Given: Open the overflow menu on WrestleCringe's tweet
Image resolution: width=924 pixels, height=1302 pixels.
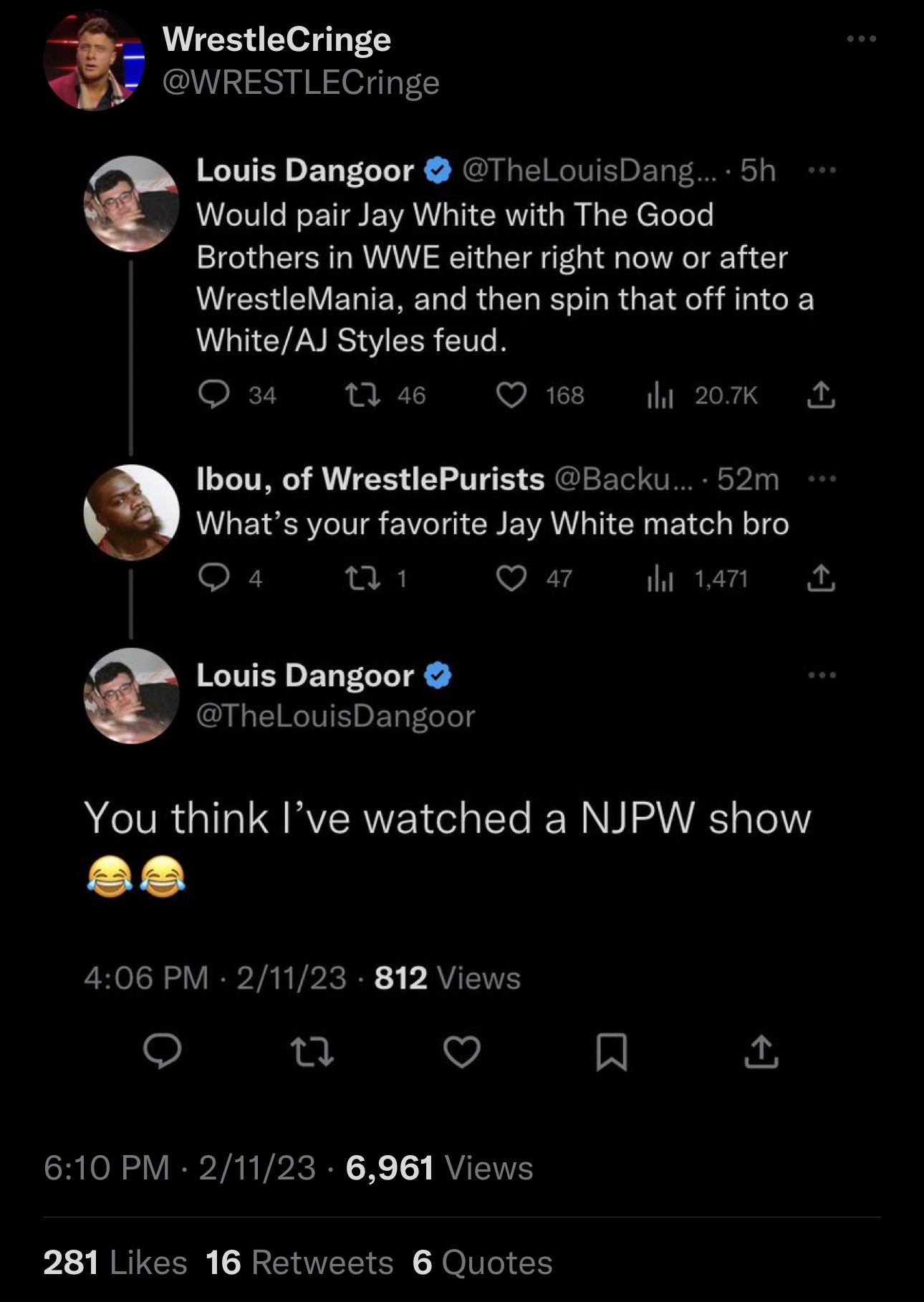Looking at the screenshot, I should click(x=861, y=39).
